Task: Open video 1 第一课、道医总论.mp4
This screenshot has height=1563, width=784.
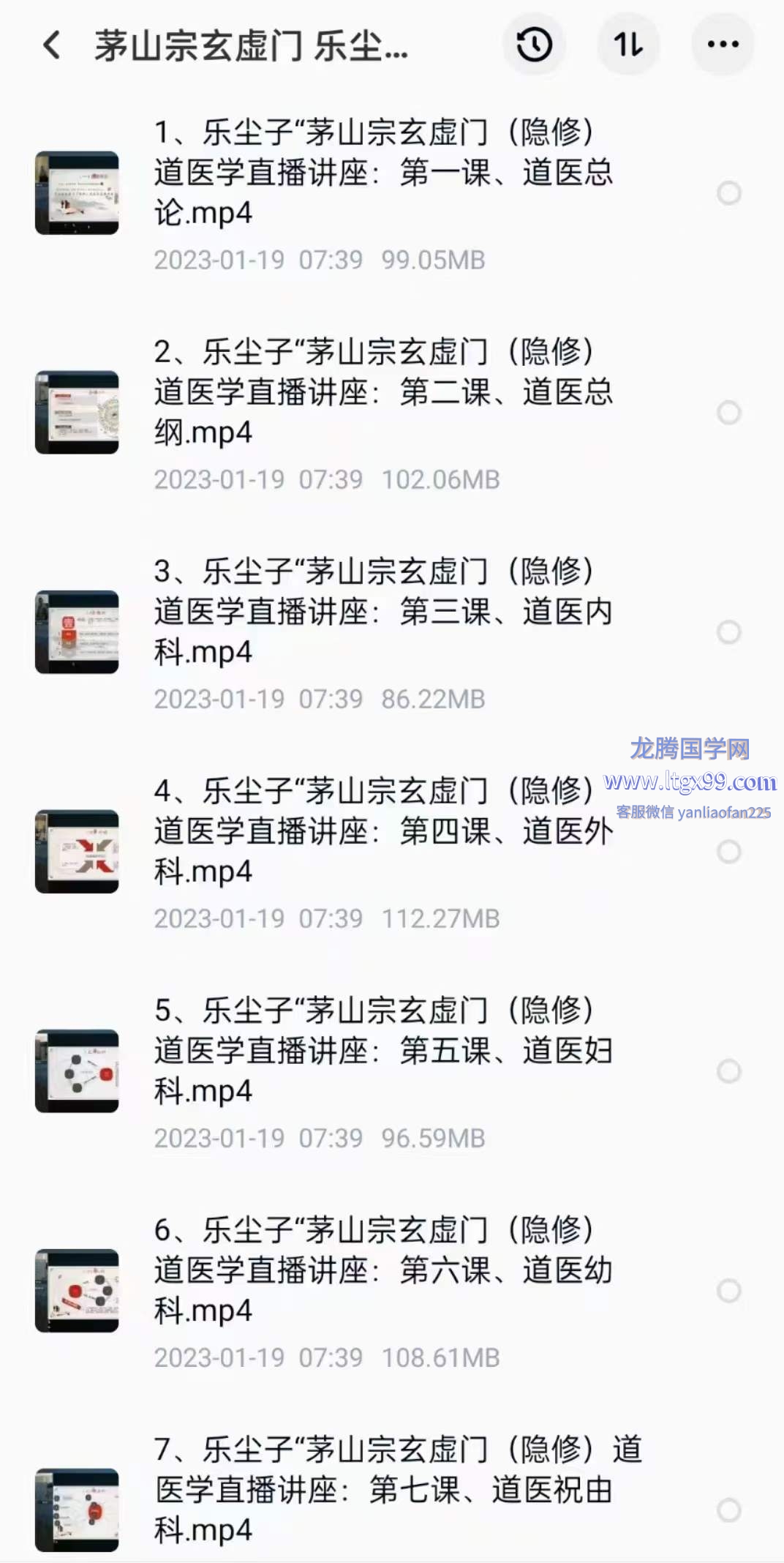Action: pos(382,173)
